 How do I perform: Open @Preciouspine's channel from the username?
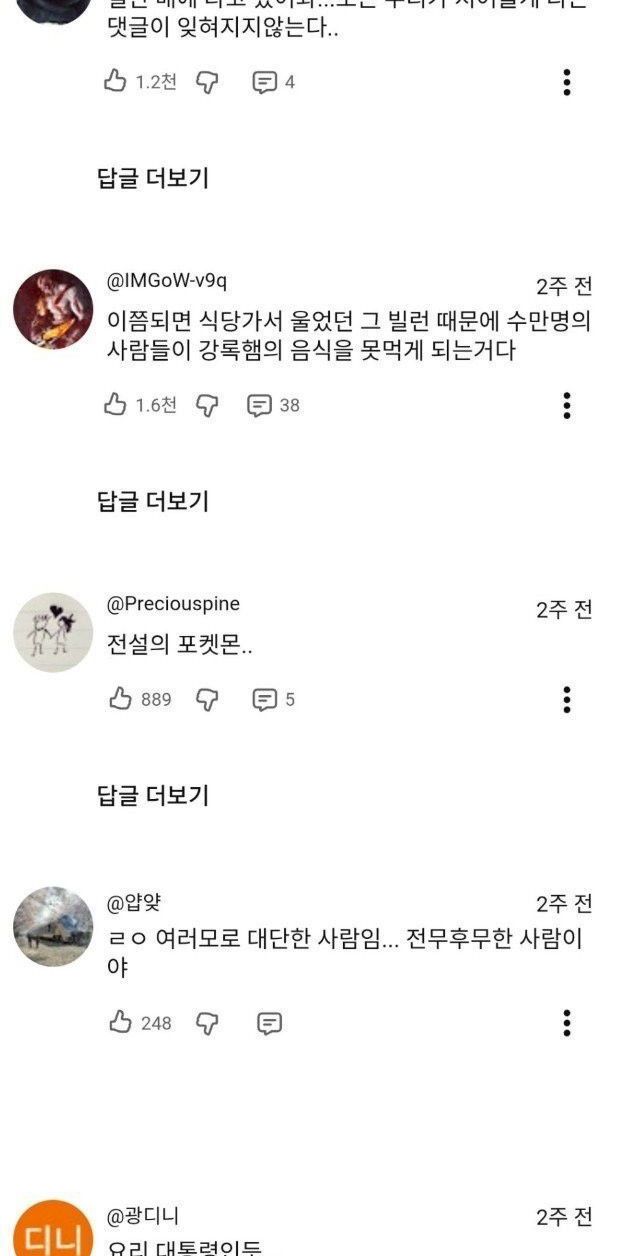173,604
